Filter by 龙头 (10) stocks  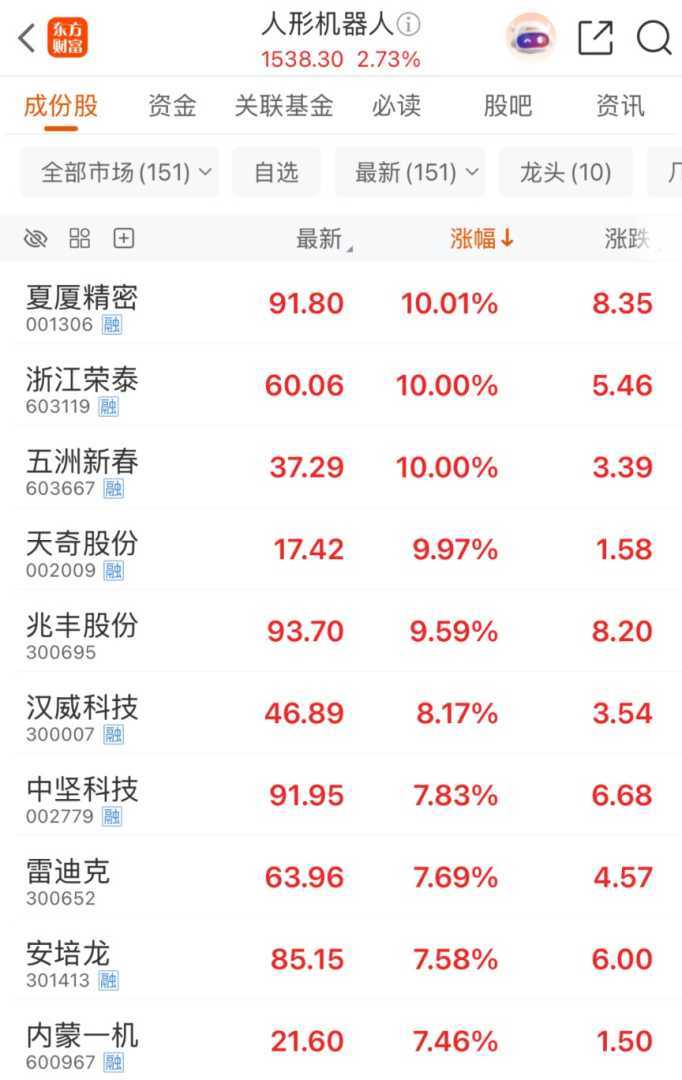point(565,172)
